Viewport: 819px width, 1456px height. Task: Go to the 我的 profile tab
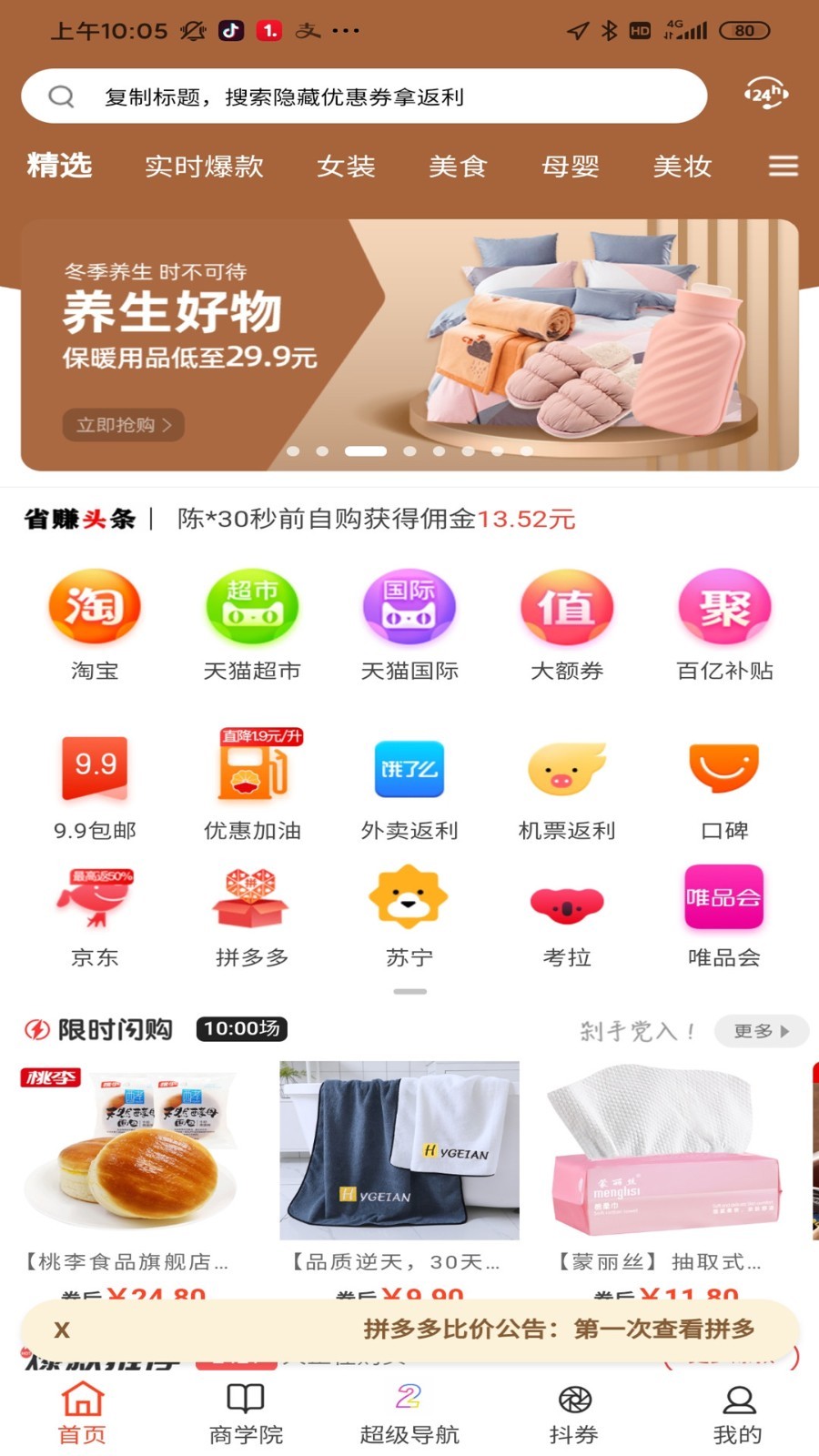737,1413
